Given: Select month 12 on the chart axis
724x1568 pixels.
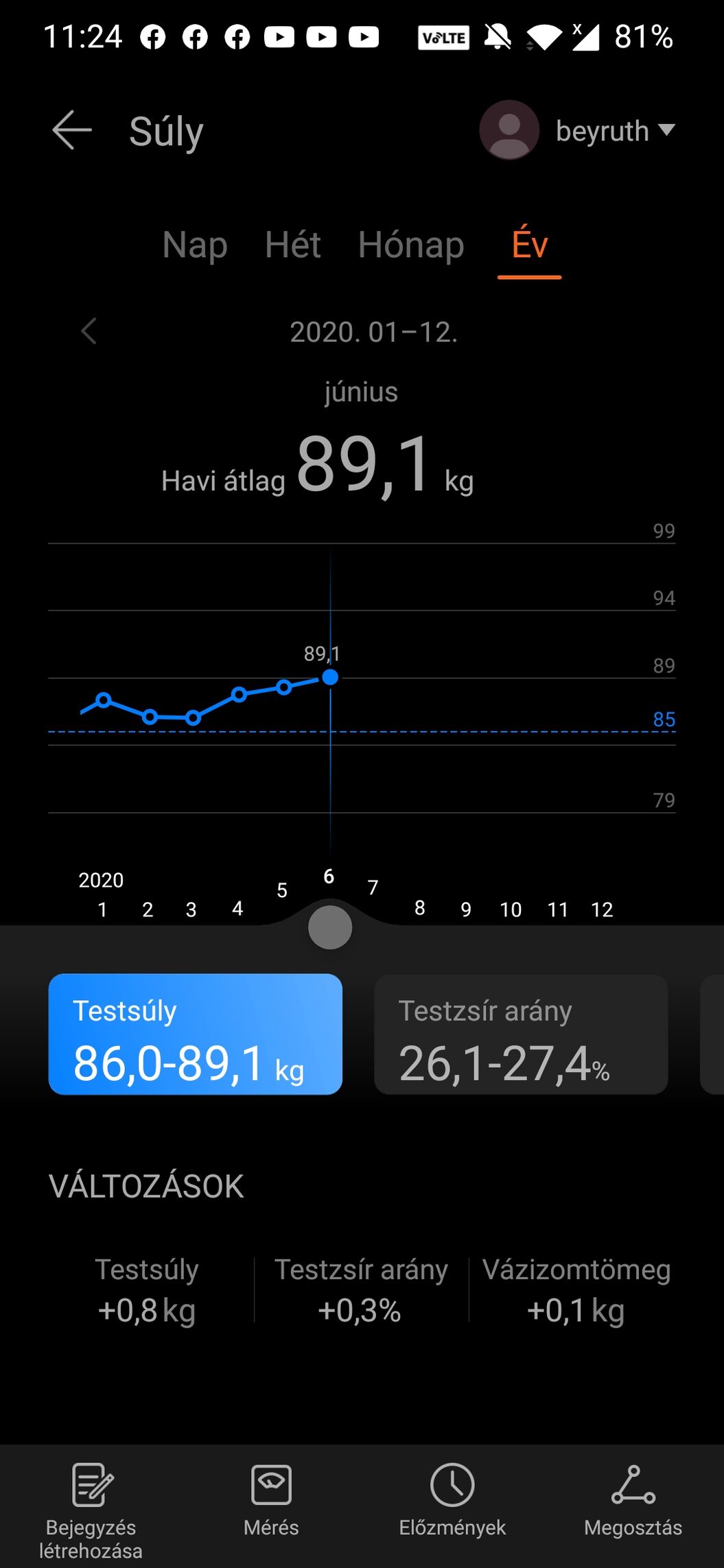Looking at the screenshot, I should click(x=602, y=910).
